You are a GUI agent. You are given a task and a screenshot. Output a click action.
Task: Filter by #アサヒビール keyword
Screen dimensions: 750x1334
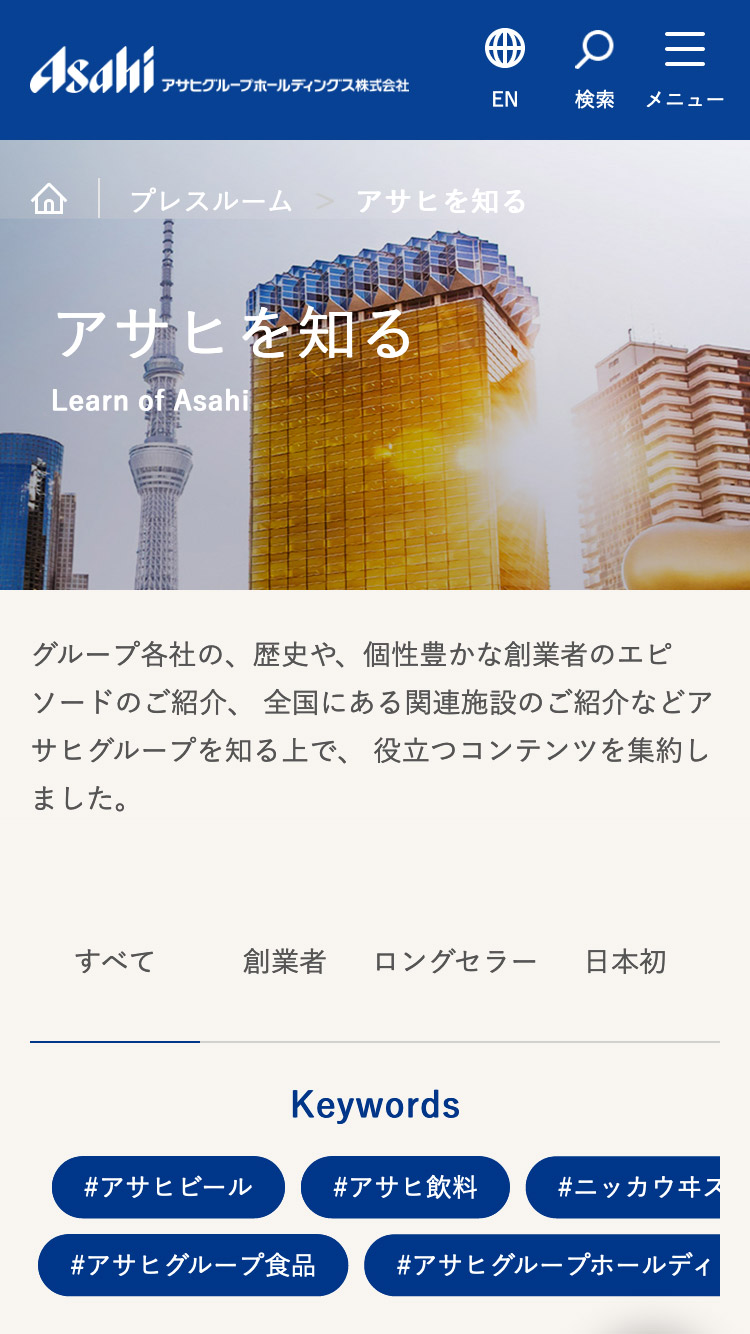pos(168,1187)
